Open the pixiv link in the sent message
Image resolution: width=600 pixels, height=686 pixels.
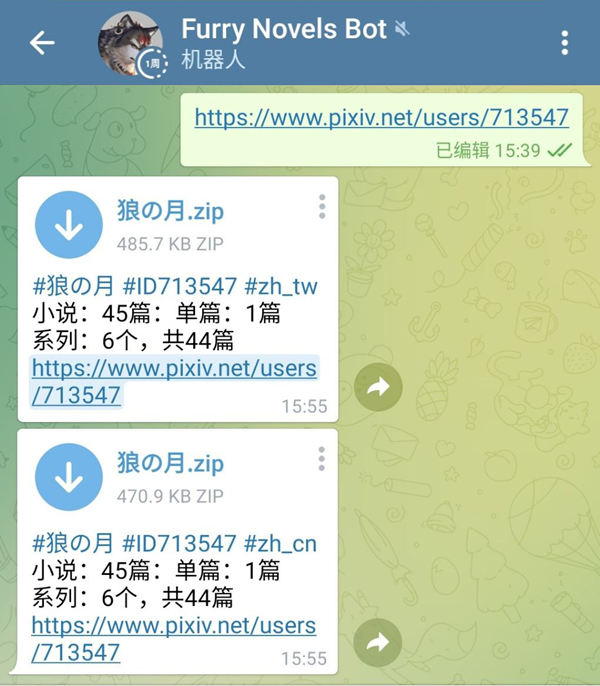point(381,117)
